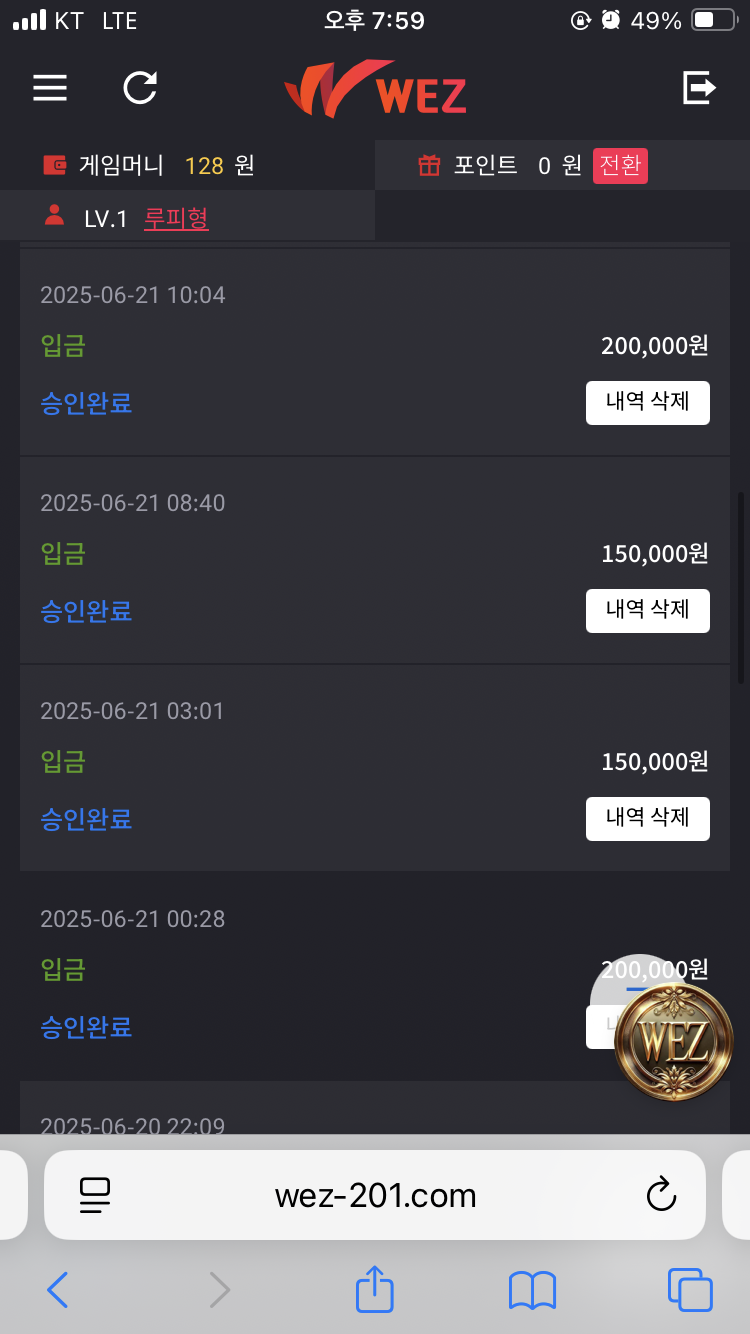Convert points with the 전환 button
Viewport: 750px width, 1334px height.
[x=620, y=165]
